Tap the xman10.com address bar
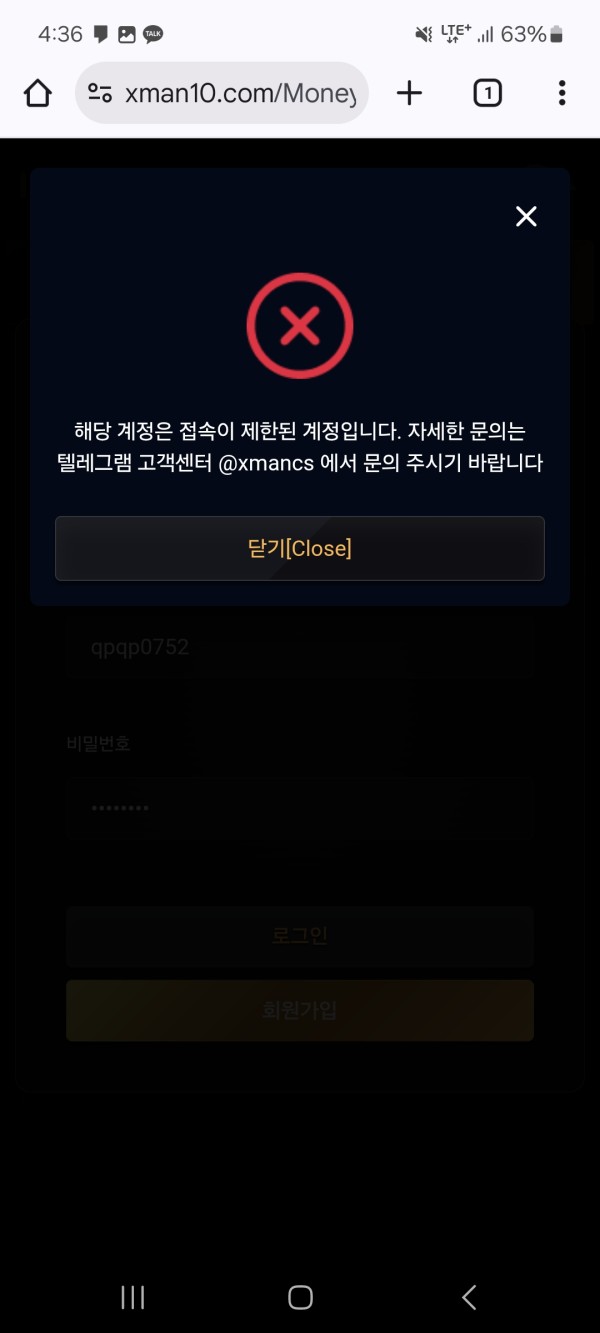600x1333 pixels. (x=240, y=94)
